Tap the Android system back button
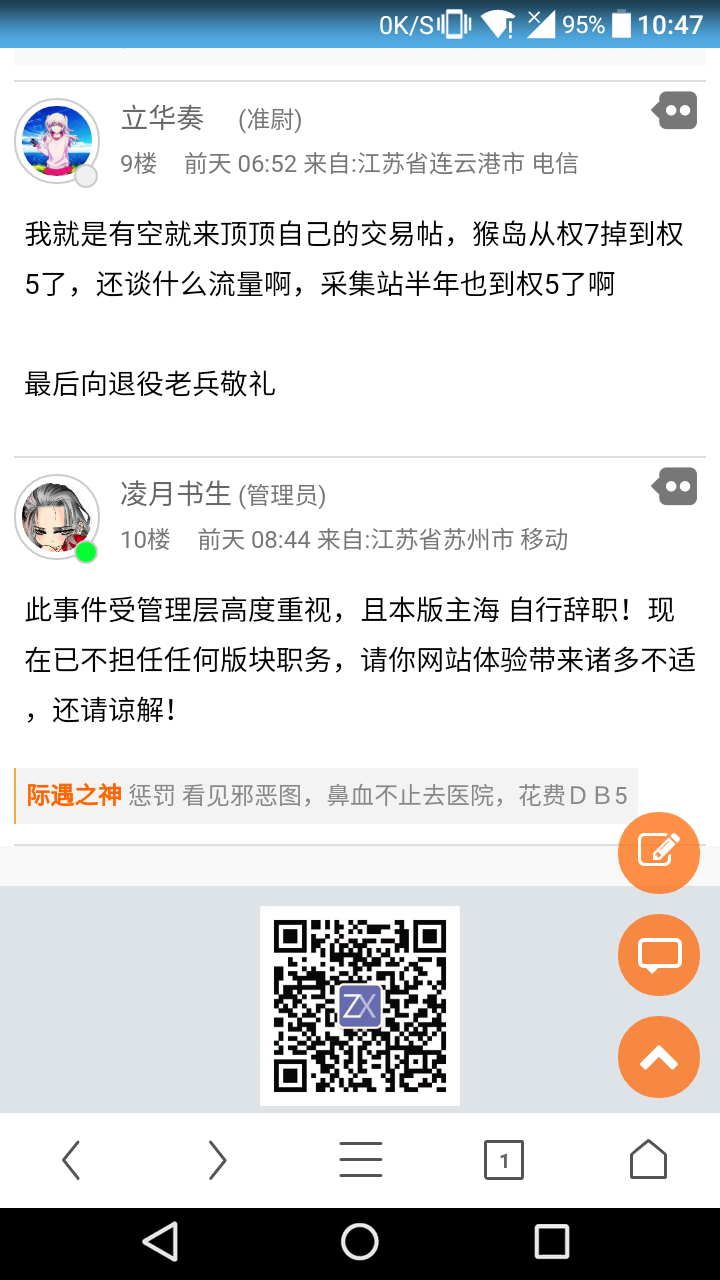The height and width of the screenshot is (1280, 720). coord(161,1242)
